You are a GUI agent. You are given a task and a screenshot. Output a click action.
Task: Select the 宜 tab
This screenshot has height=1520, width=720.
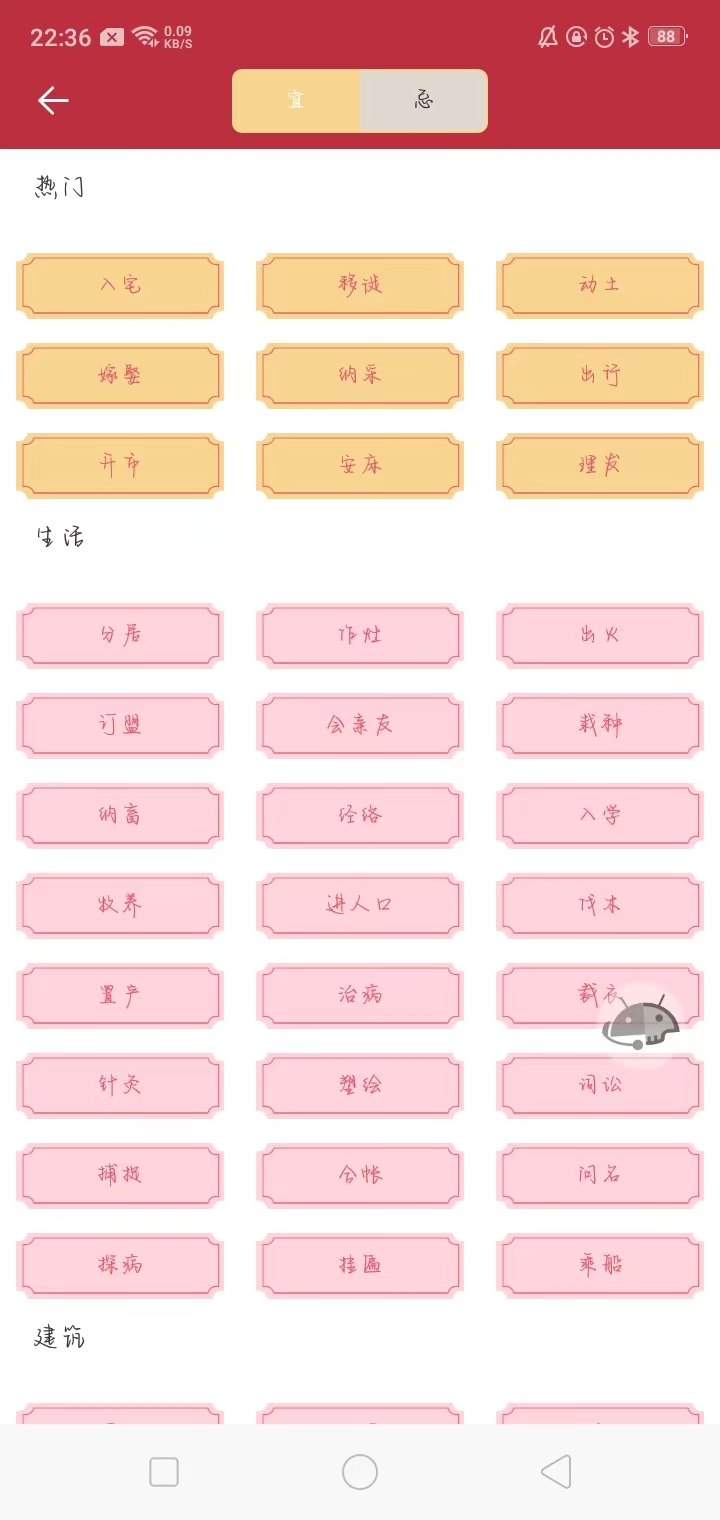click(296, 101)
